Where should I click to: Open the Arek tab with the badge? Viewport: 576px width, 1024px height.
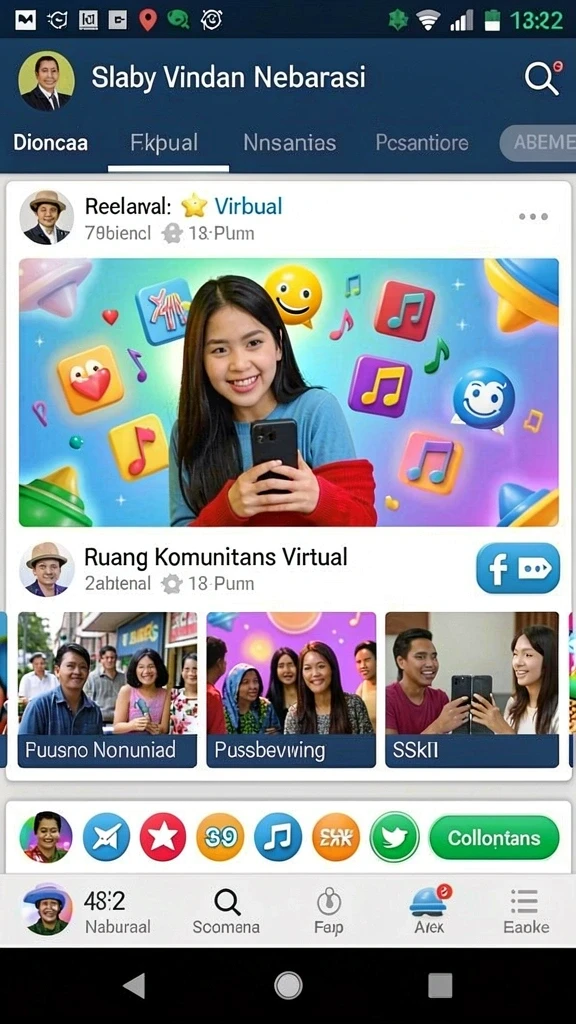coord(429,910)
